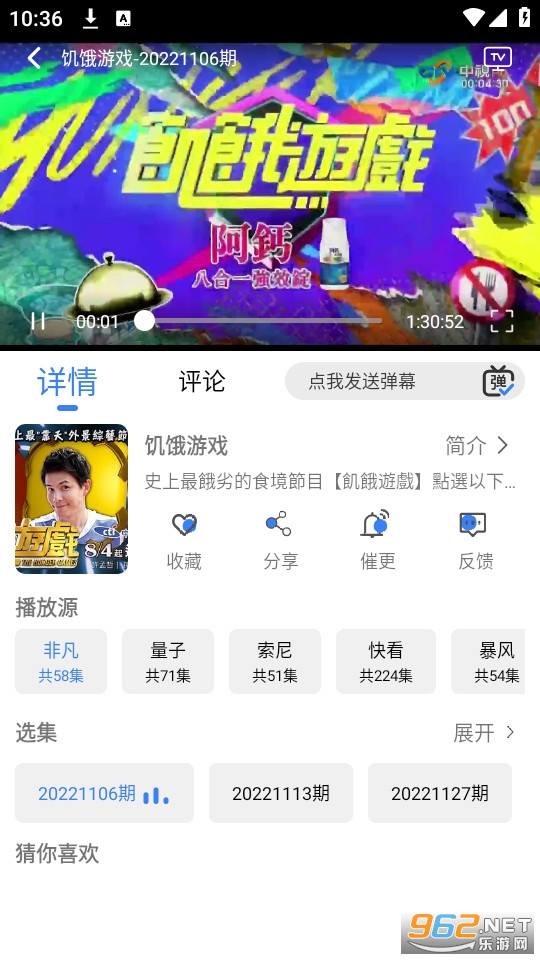Choose 快看 source with 224 episodes
Viewport: 540px width, 960px height.
coord(386,661)
